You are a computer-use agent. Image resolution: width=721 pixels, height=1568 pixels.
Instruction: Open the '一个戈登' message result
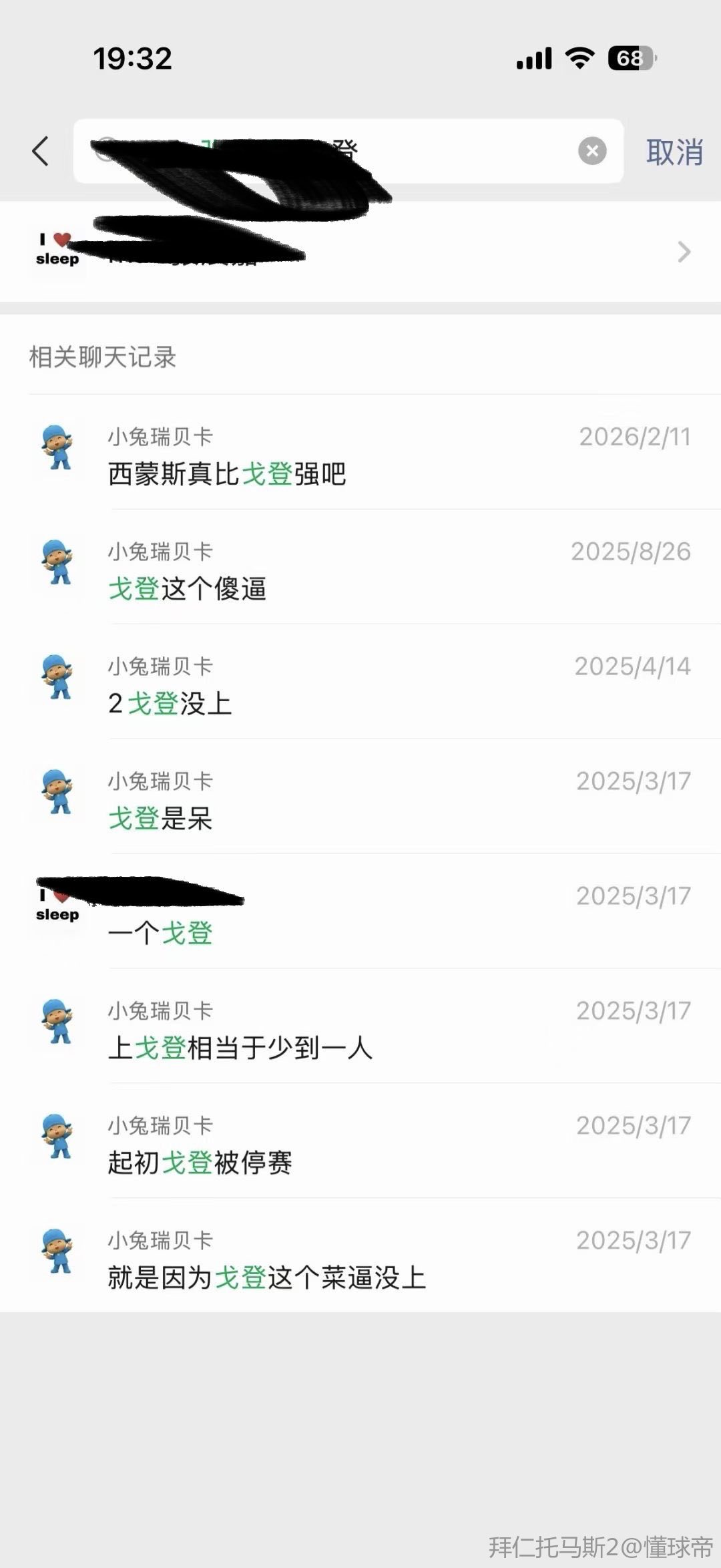(x=360, y=915)
